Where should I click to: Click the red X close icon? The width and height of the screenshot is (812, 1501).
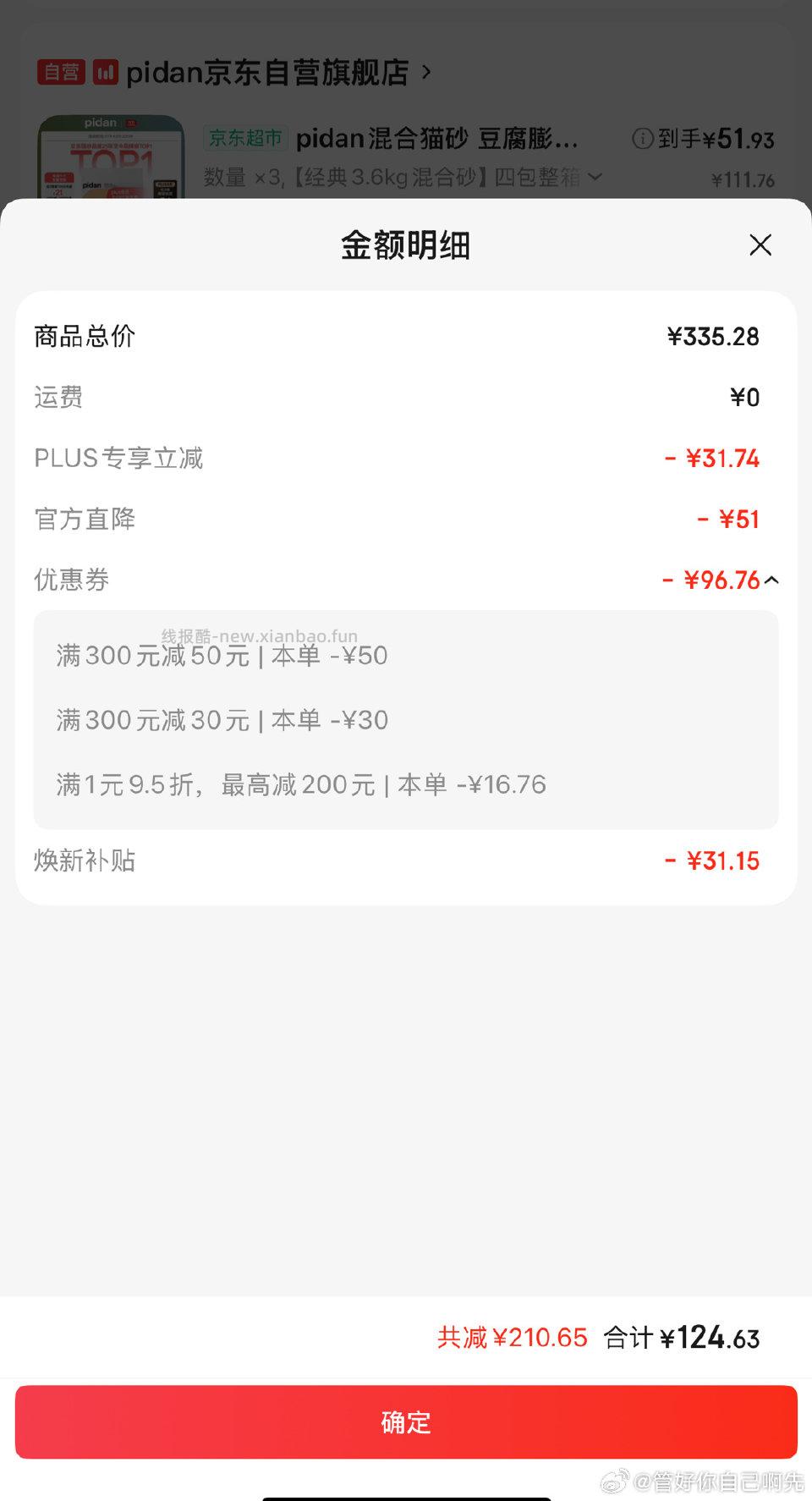[760, 245]
